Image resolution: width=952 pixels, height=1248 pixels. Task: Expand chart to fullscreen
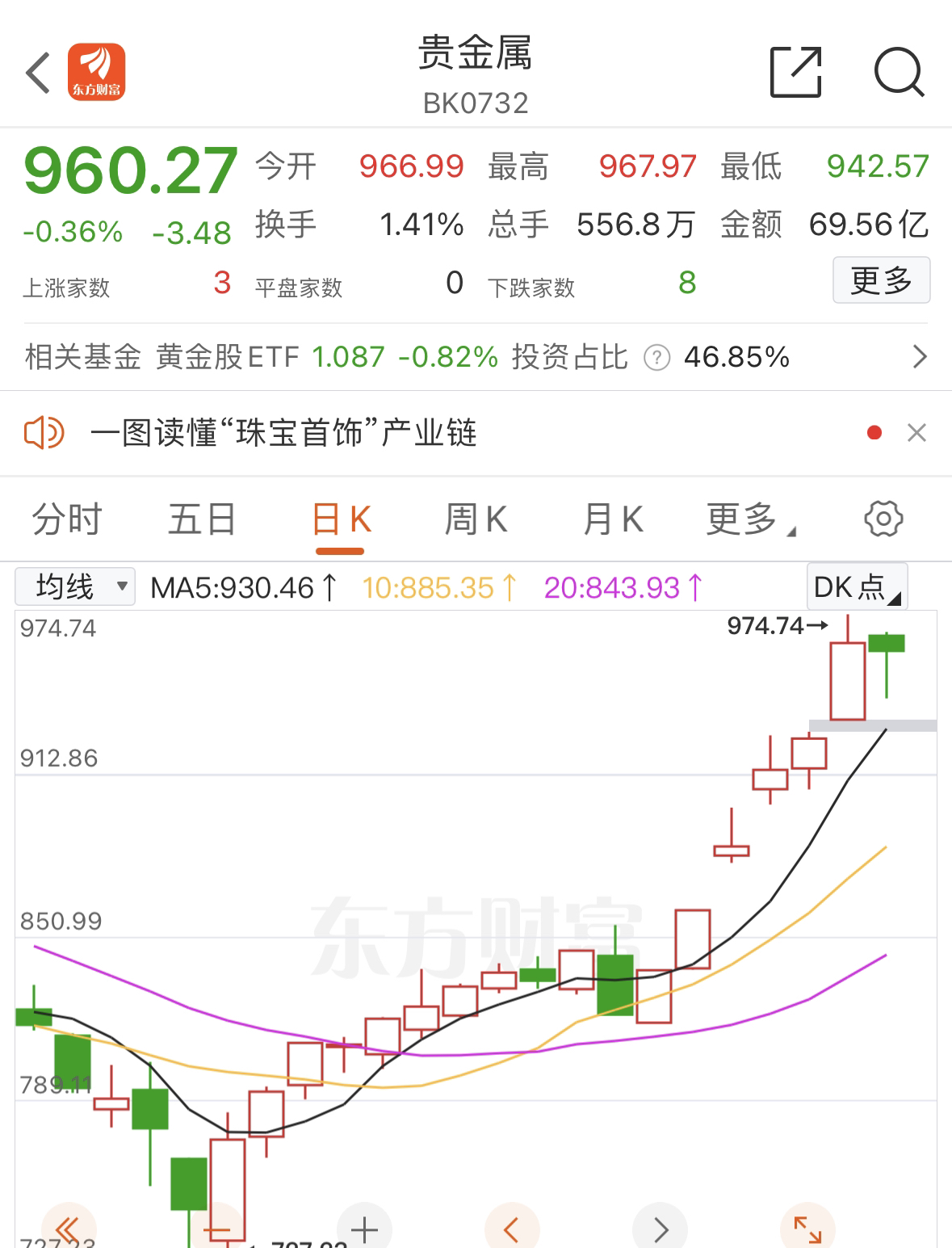807,1229
